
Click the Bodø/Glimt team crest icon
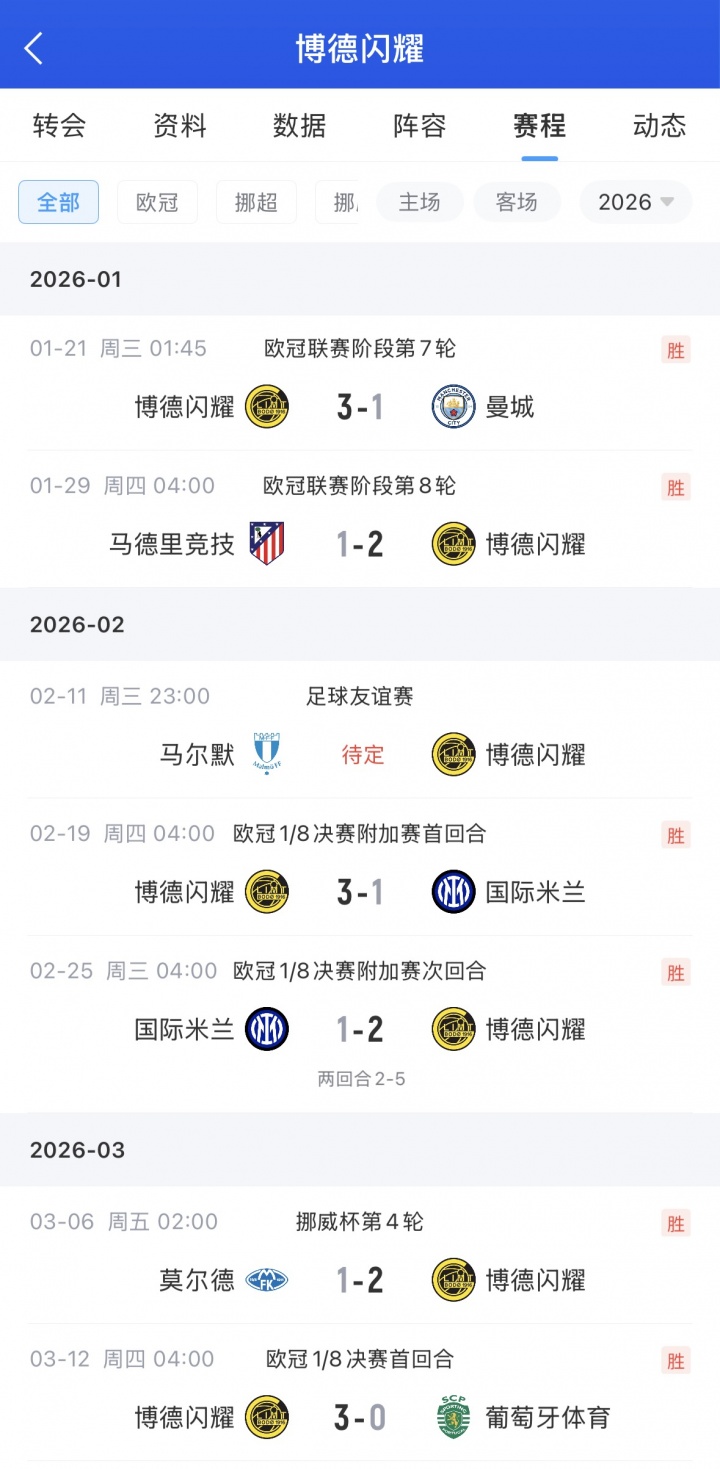point(269,407)
